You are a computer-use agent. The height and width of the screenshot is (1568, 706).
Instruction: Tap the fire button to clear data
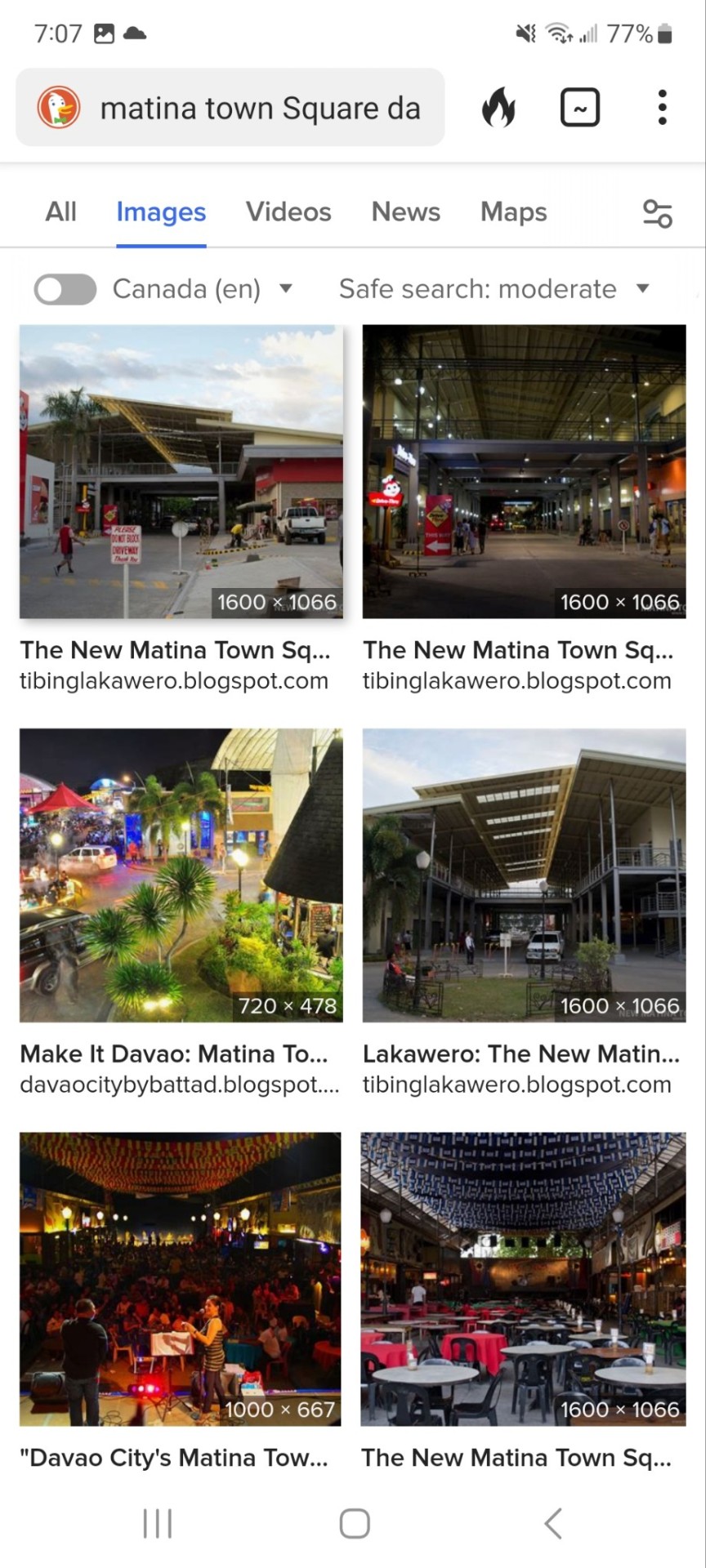pos(498,108)
